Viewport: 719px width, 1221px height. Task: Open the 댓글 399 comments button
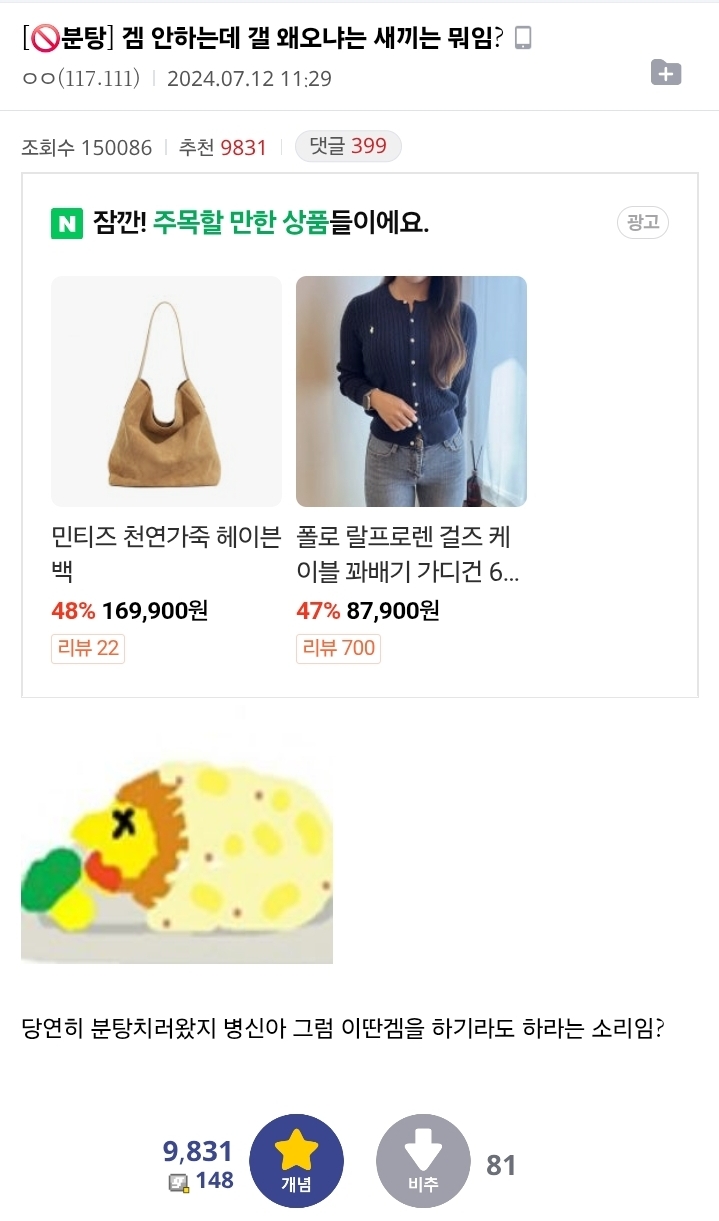tap(348, 146)
